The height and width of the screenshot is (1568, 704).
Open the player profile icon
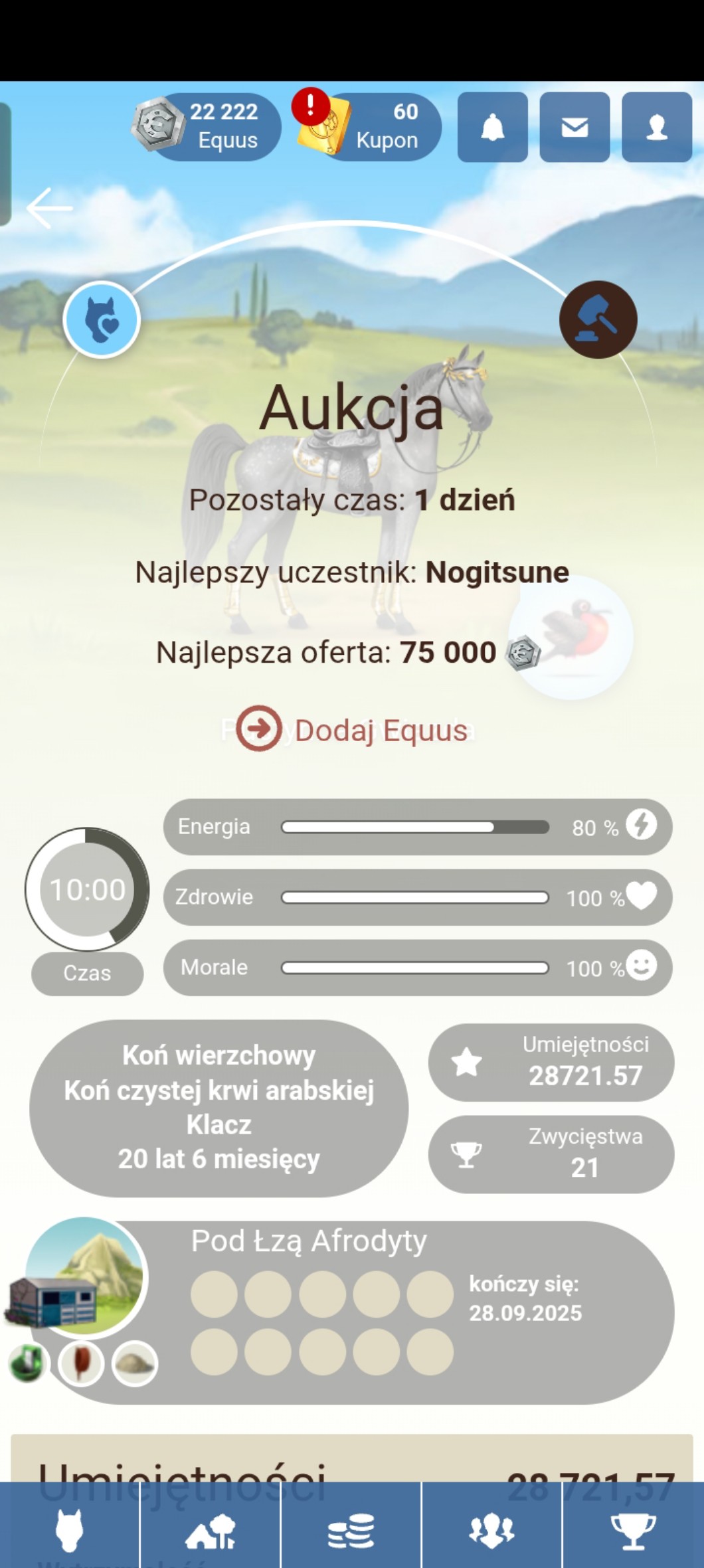pyautogui.click(x=656, y=127)
